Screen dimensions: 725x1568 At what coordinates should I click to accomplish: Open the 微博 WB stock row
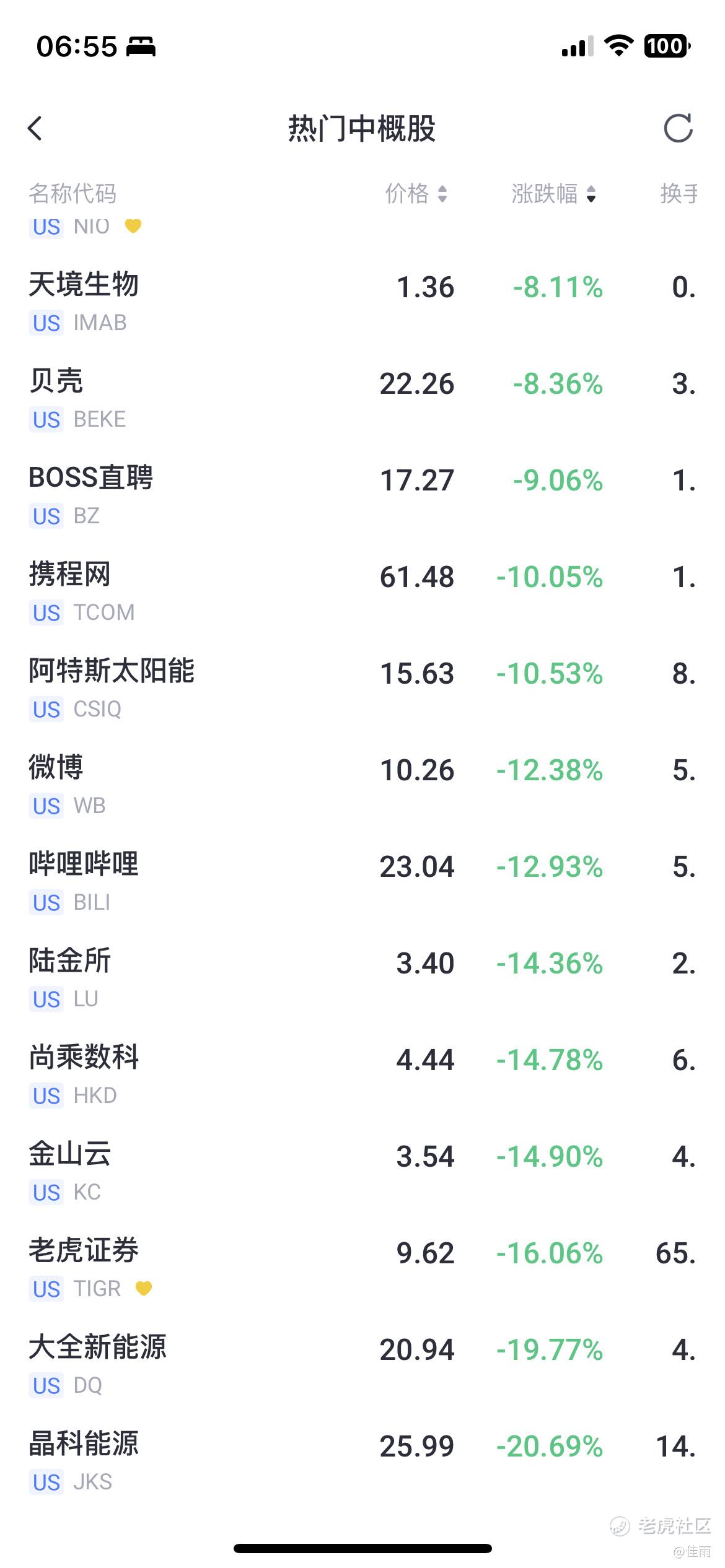pos(362,786)
